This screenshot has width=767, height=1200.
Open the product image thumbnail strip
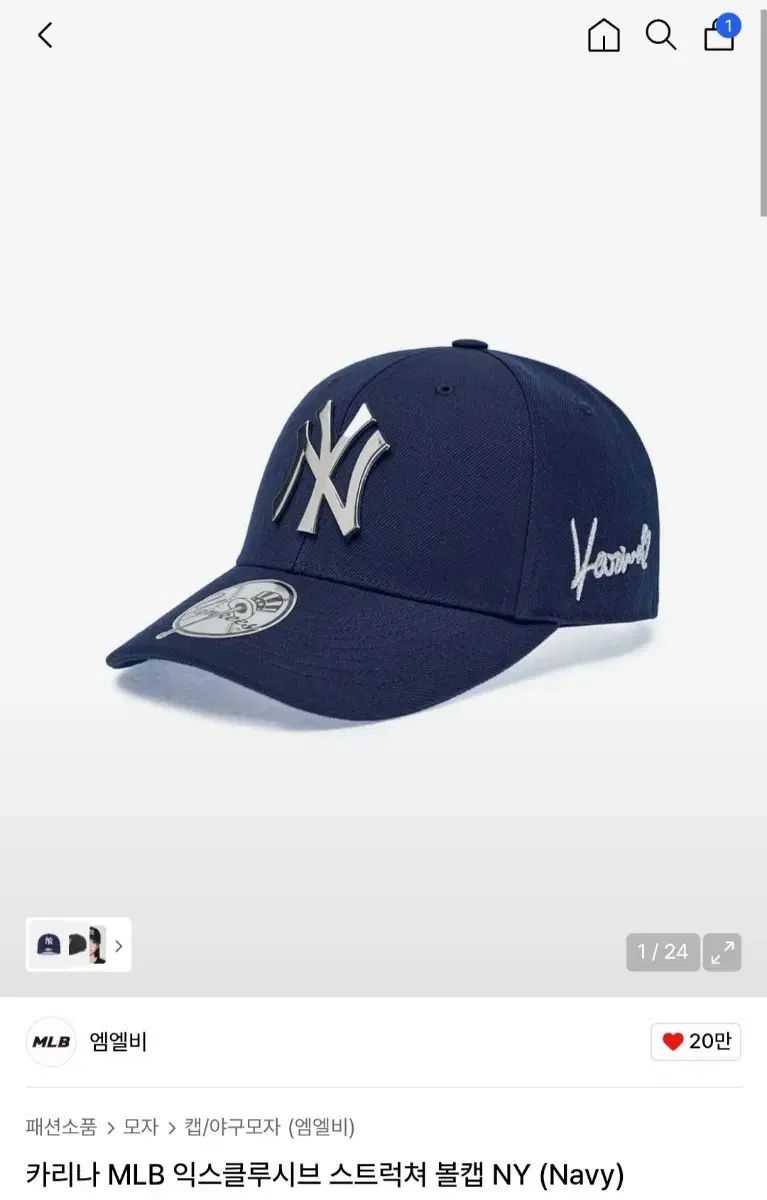point(78,945)
